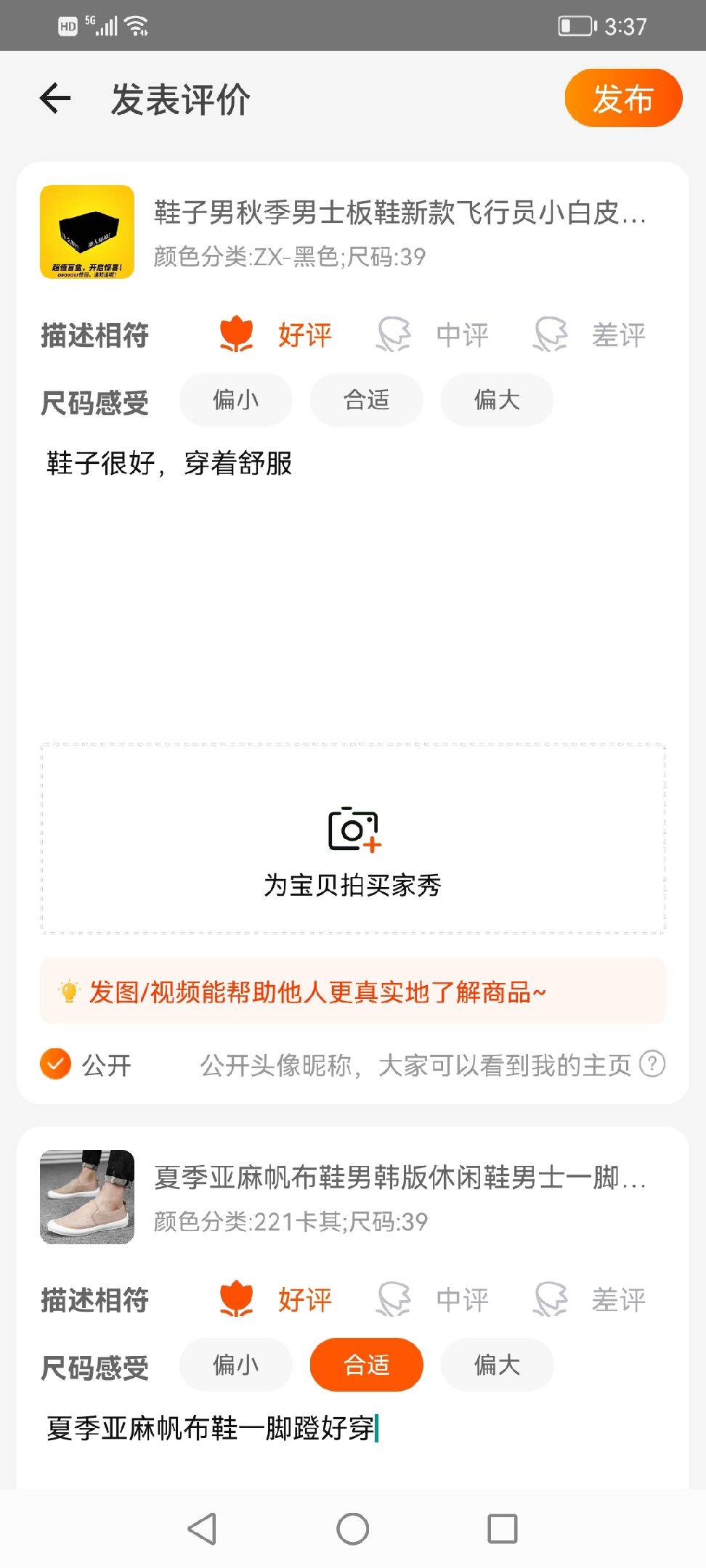Select 好评 for the 男士板鞋 item
This screenshot has height=1568, width=706.
[276, 335]
